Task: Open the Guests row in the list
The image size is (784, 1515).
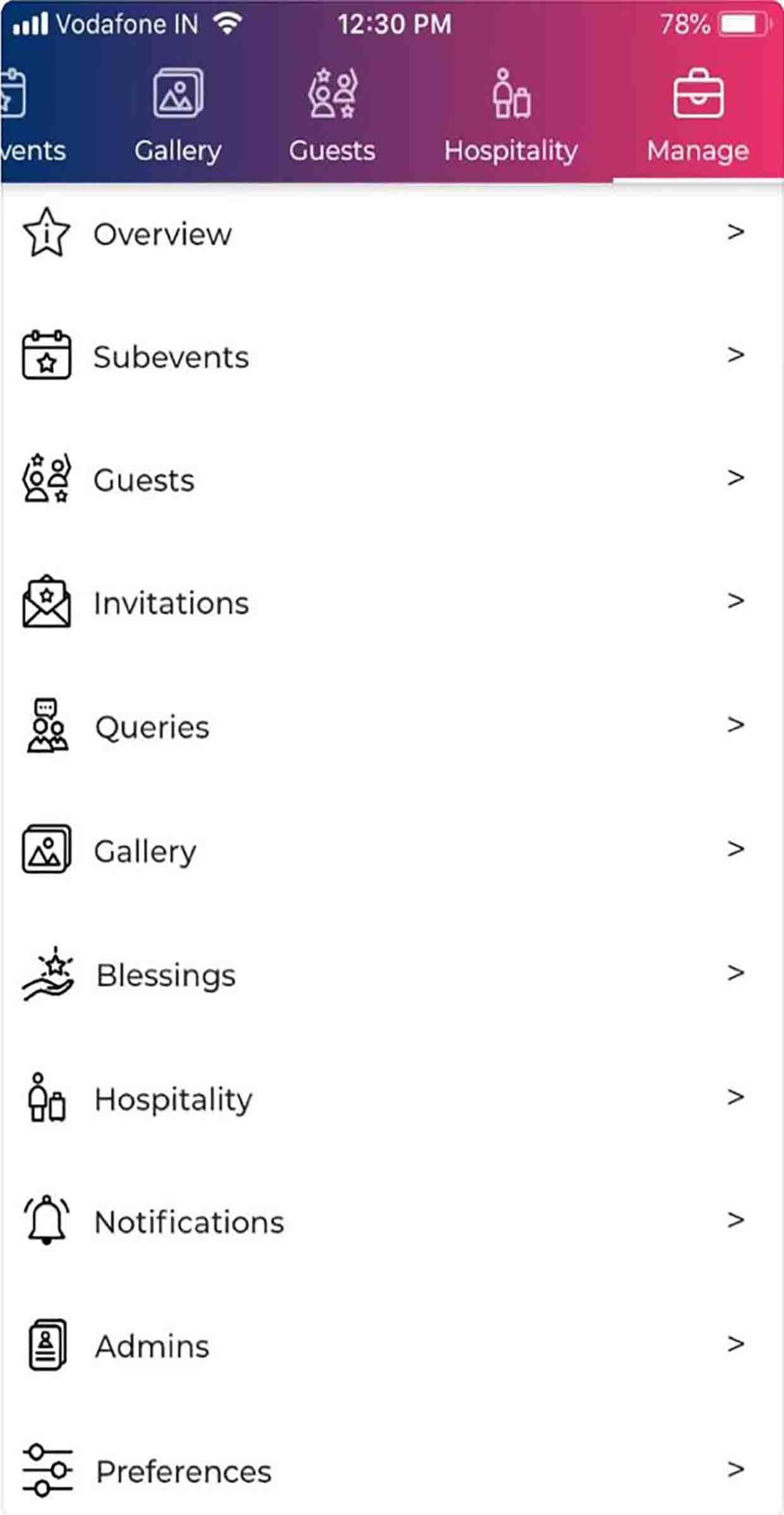Action: [392, 480]
